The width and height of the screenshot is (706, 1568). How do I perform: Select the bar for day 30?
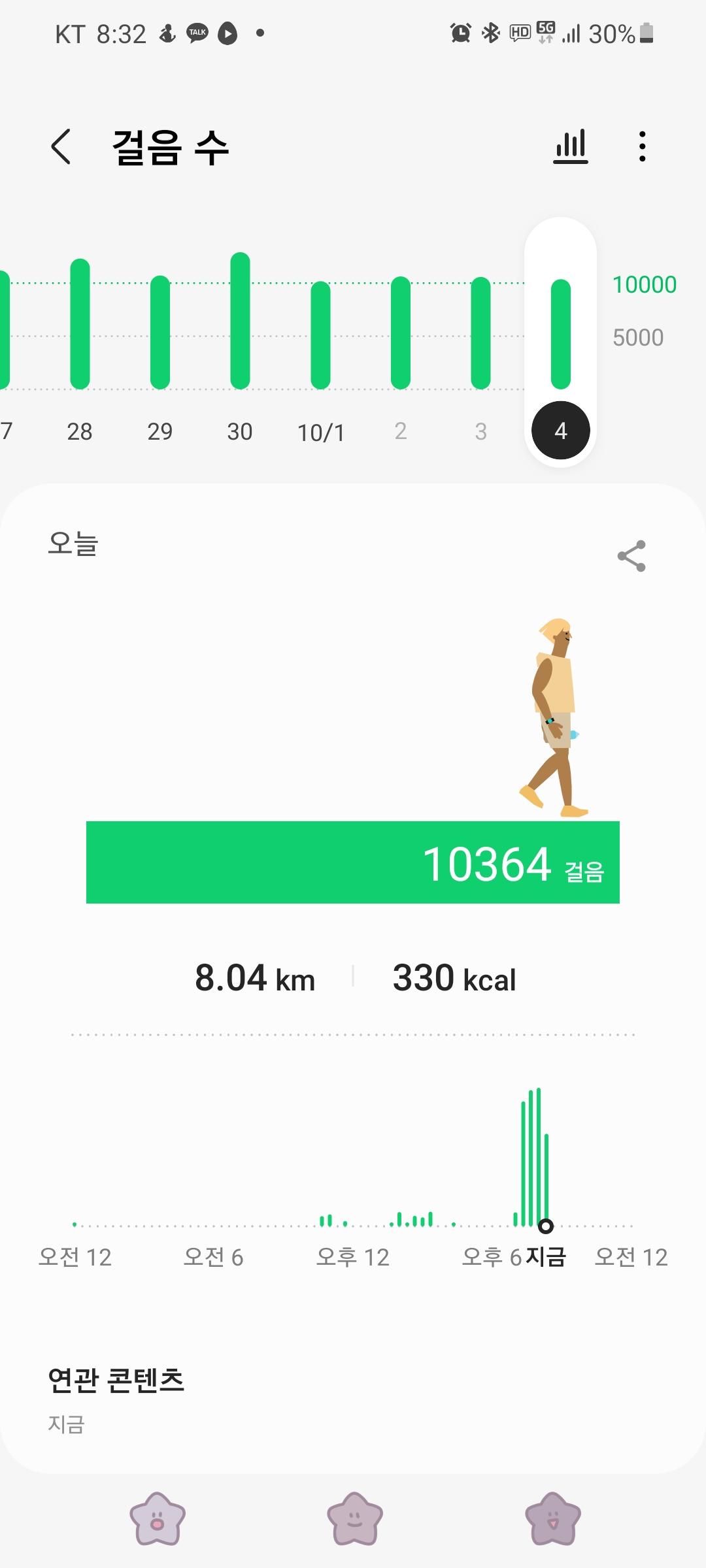pyautogui.click(x=240, y=321)
